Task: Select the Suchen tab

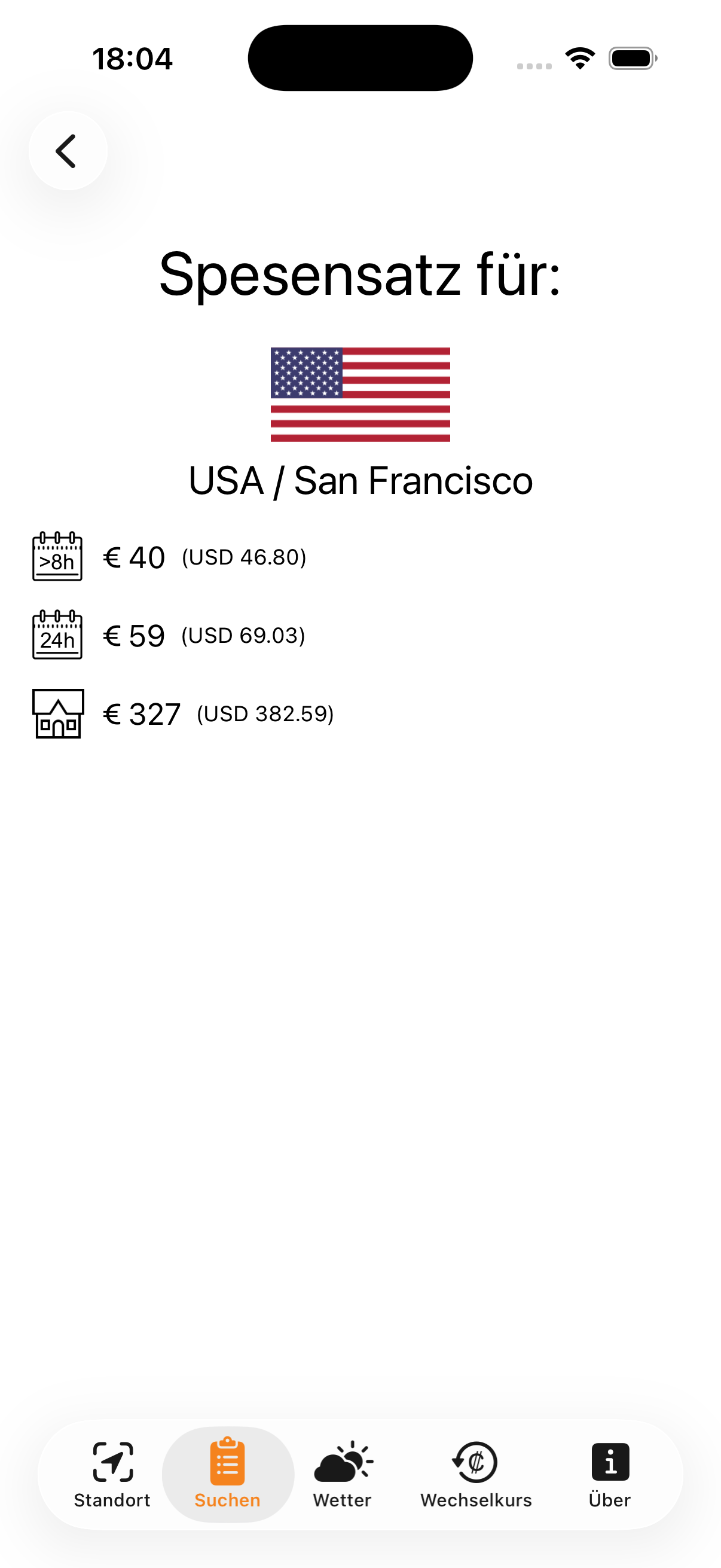Action: pyautogui.click(x=228, y=1474)
